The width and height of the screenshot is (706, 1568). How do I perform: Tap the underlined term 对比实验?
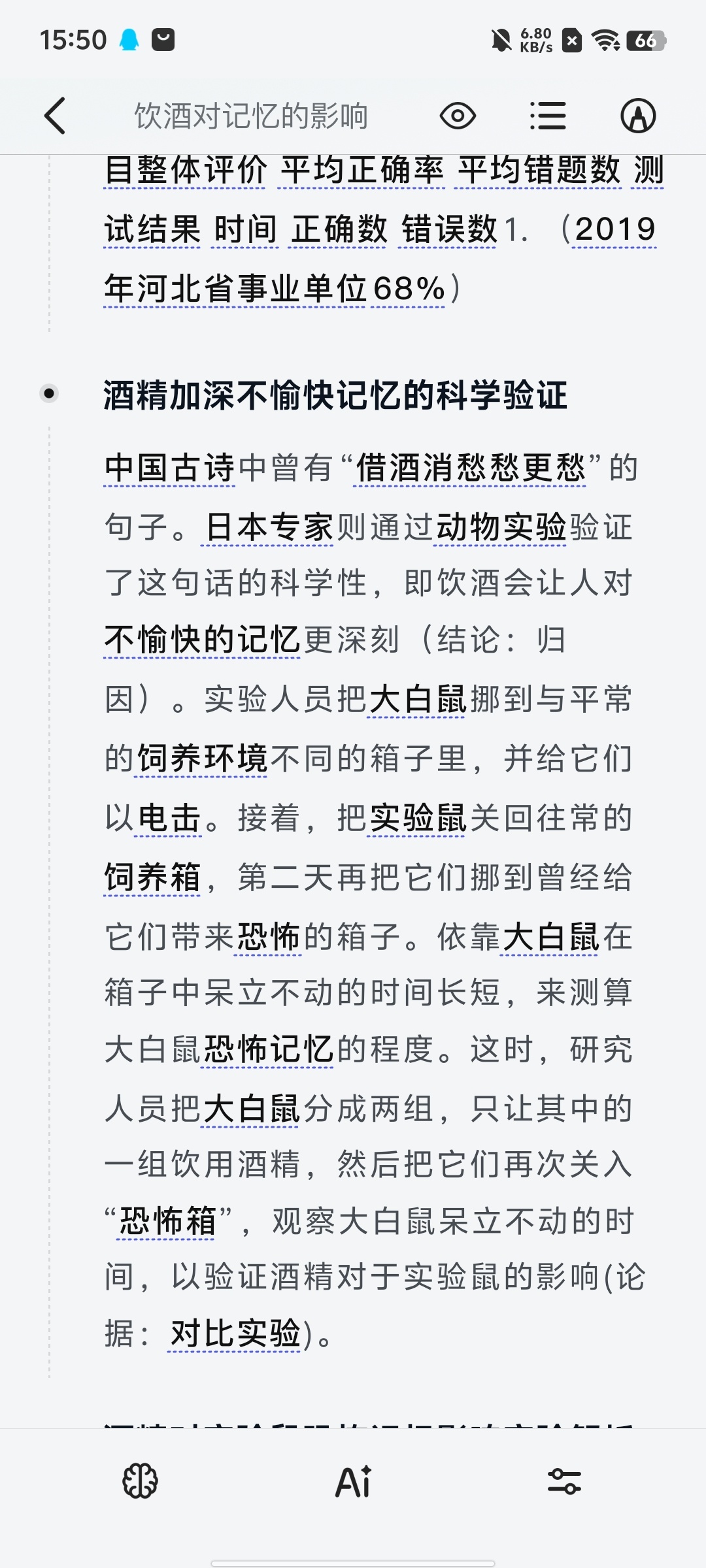pos(235,1333)
